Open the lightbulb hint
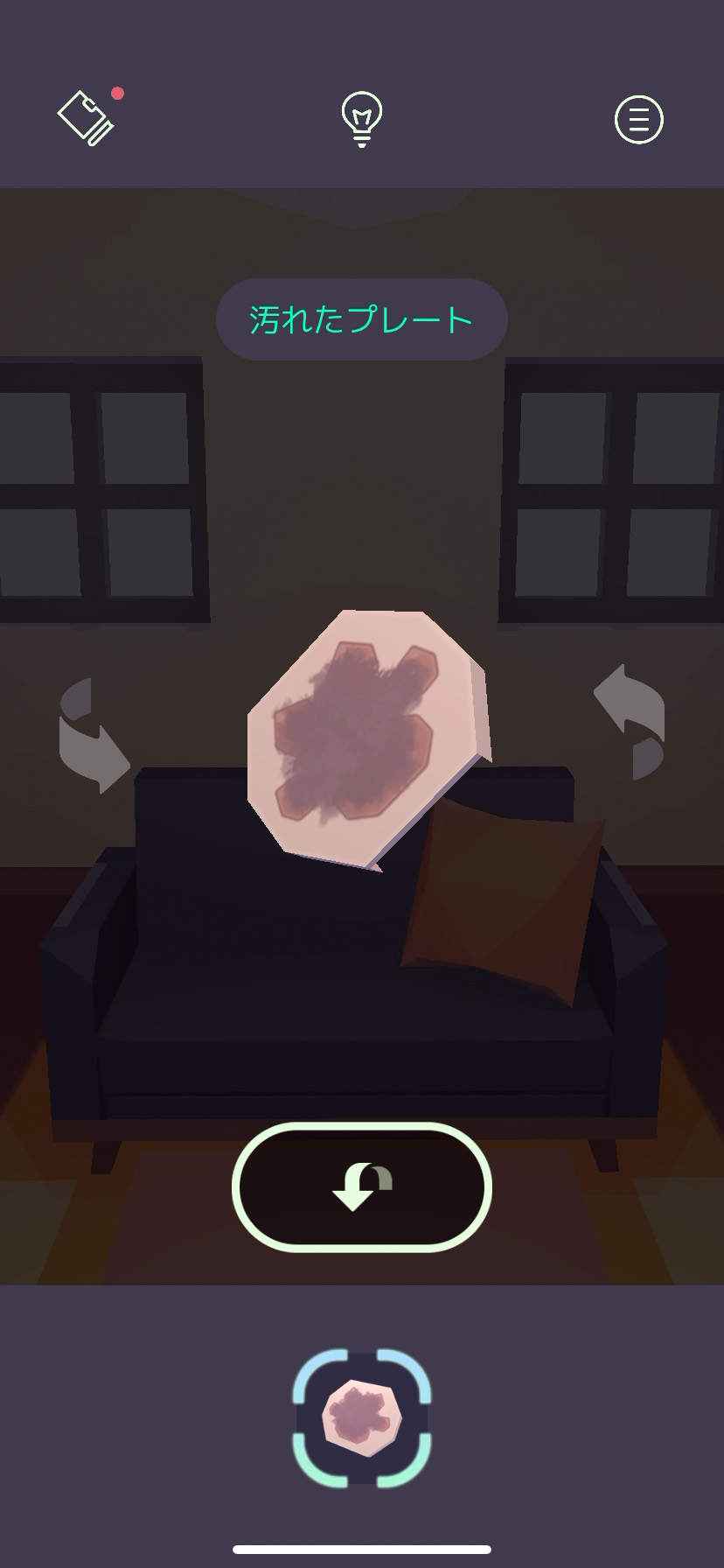Screen dimensions: 724x1568 tap(361, 120)
